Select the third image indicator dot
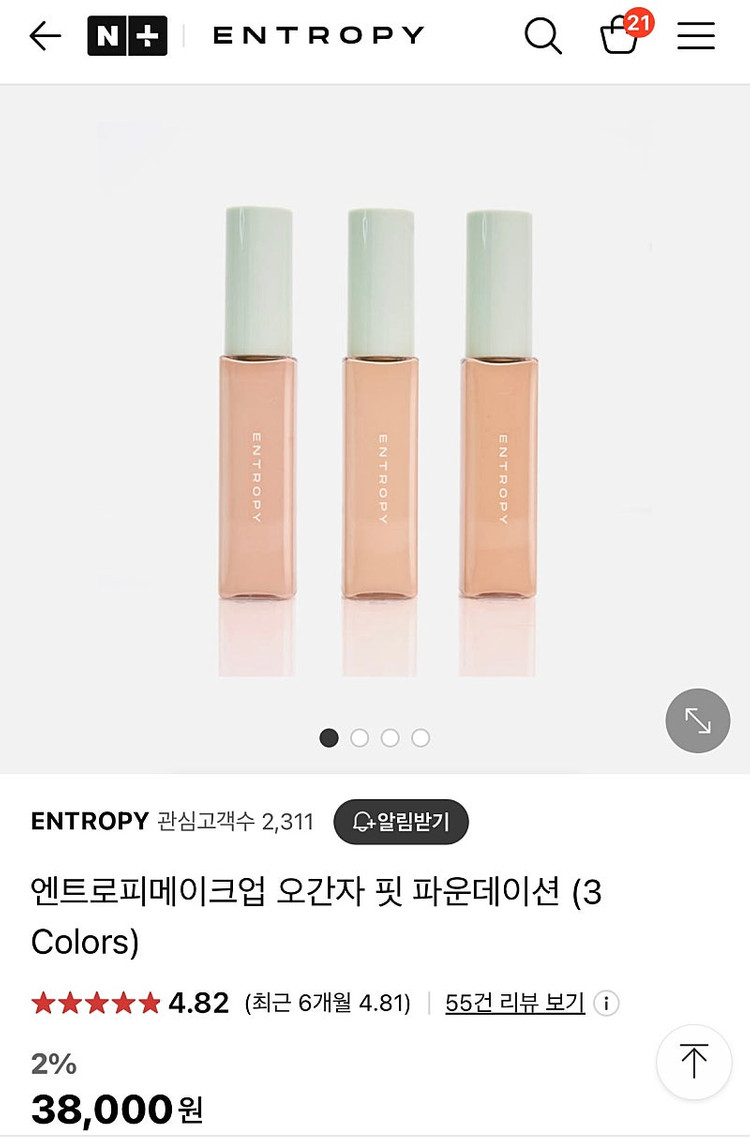 coord(390,737)
